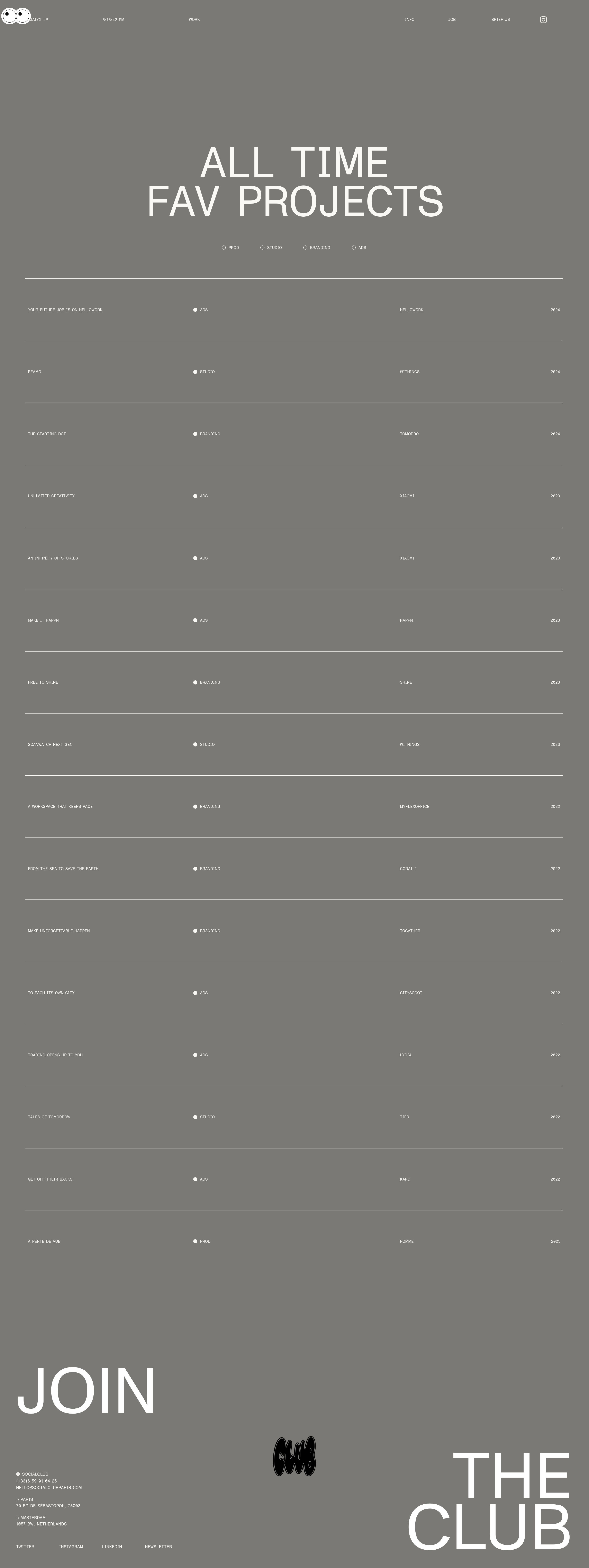
Task: Open the Twitter footer link
Action: pyautogui.click(x=25, y=1547)
